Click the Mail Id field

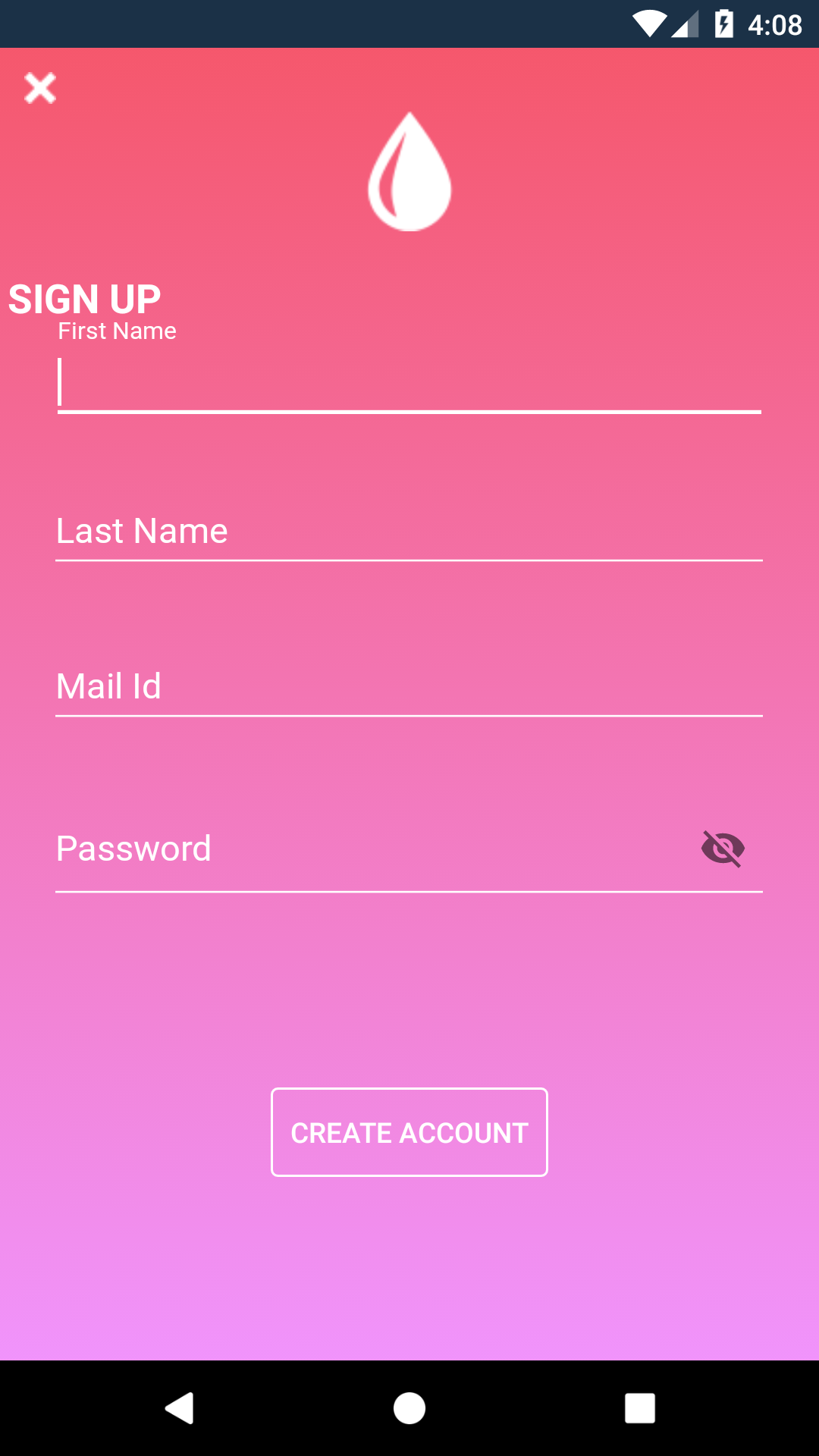point(409,686)
